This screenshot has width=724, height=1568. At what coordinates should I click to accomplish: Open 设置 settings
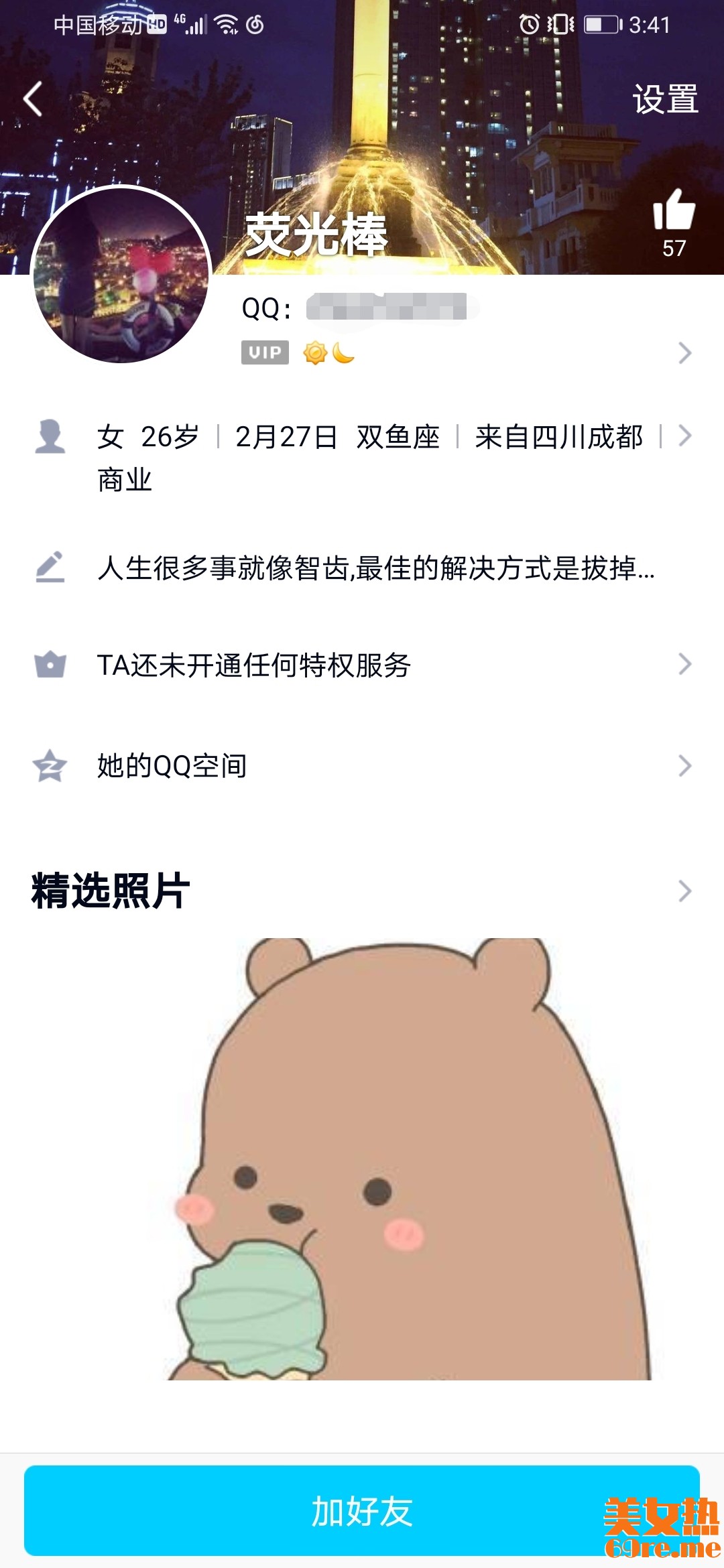click(665, 99)
